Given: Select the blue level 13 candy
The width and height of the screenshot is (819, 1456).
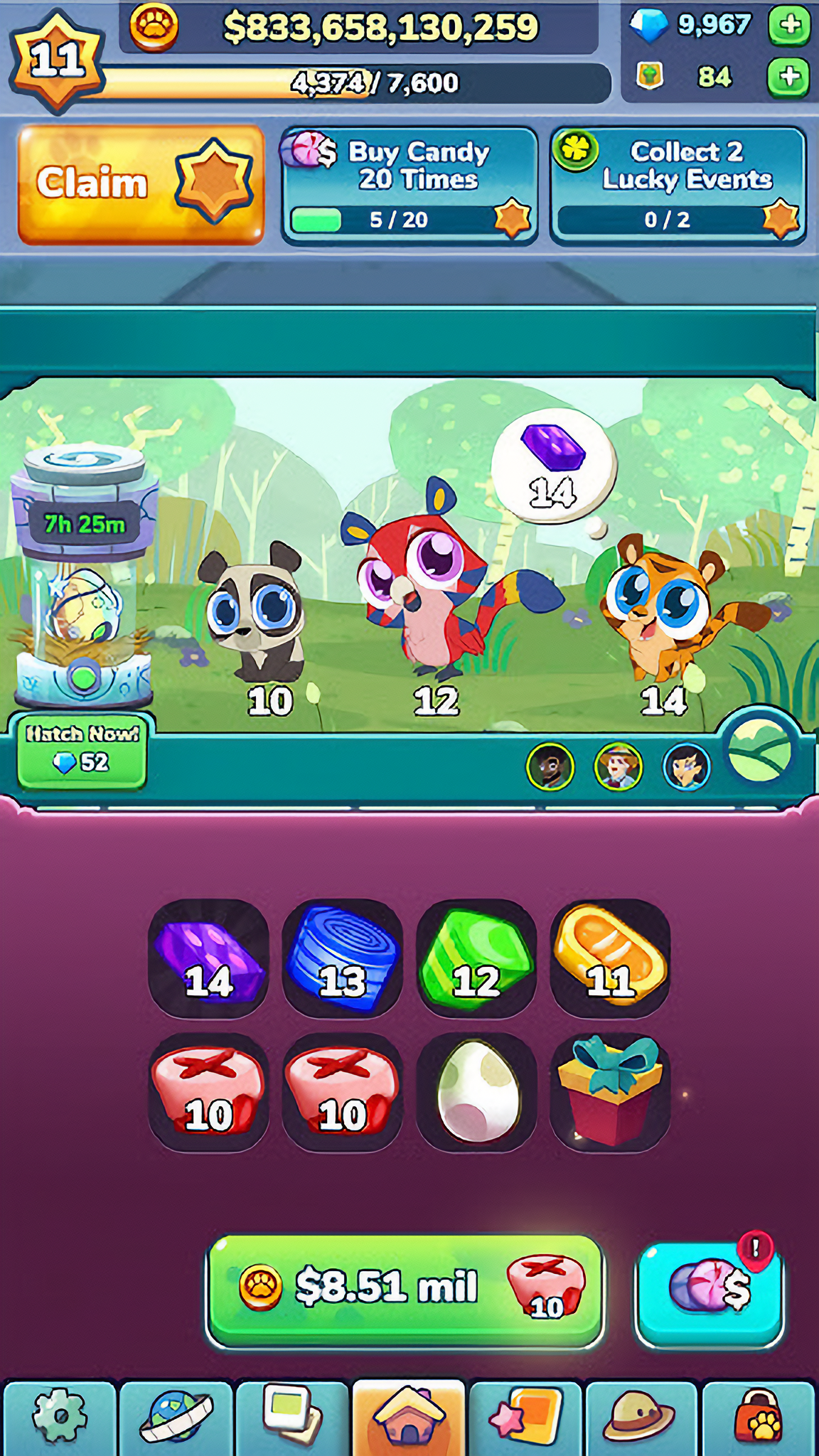Looking at the screenshot, I should pyautogui.click(x=342, y=958).
